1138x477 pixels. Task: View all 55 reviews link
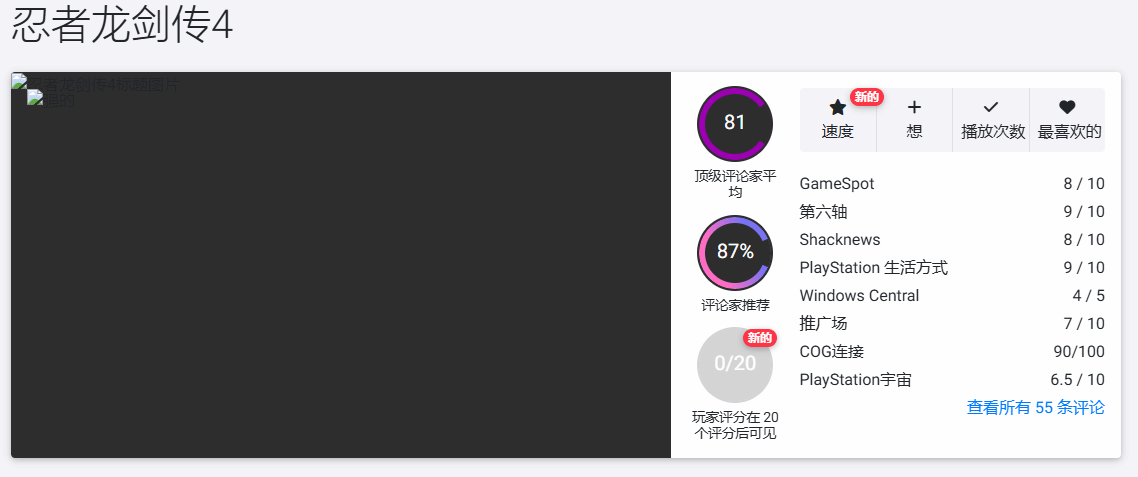click(x=1035, y=407)
